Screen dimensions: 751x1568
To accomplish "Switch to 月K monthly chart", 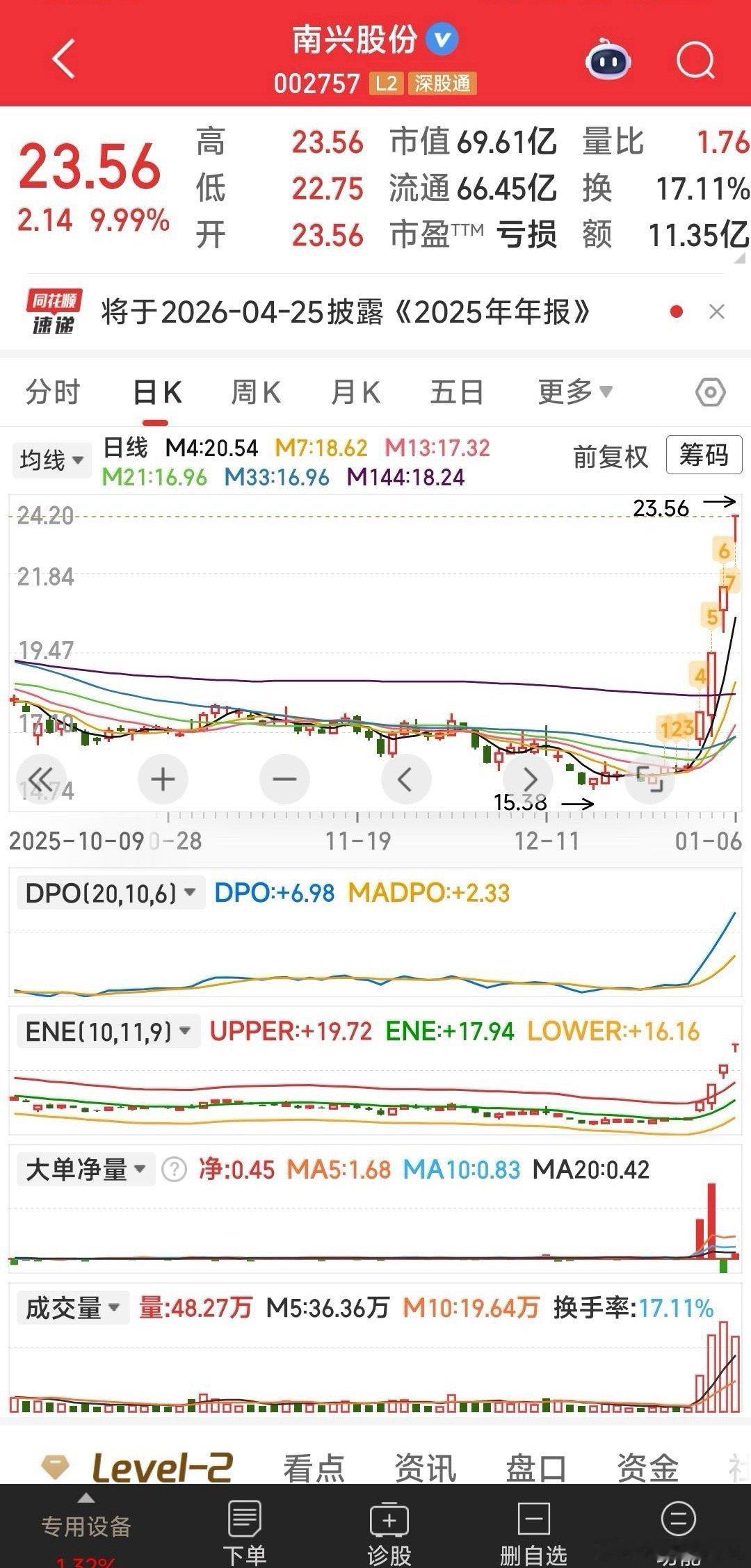I will coord(355,392).
